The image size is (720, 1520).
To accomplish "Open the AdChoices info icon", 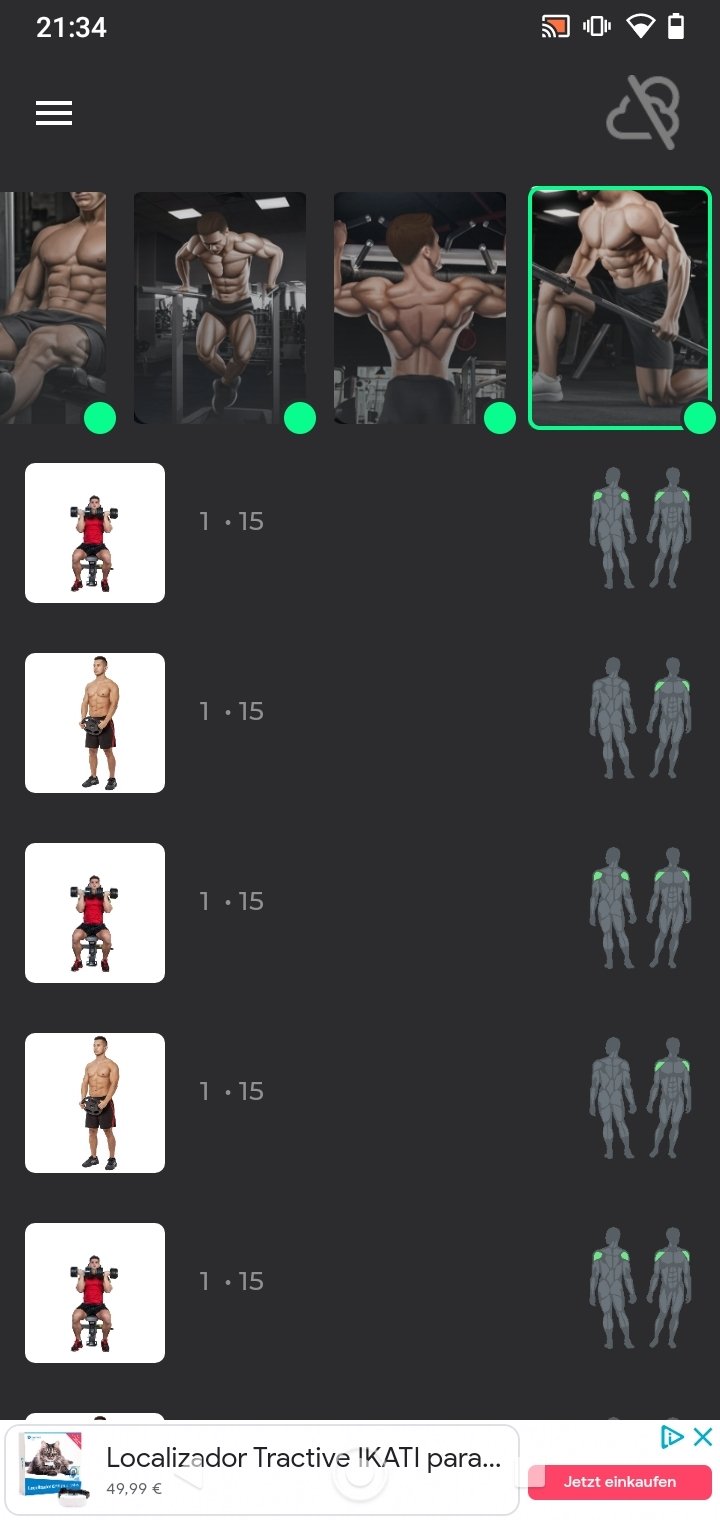I will pos(673,1437).
